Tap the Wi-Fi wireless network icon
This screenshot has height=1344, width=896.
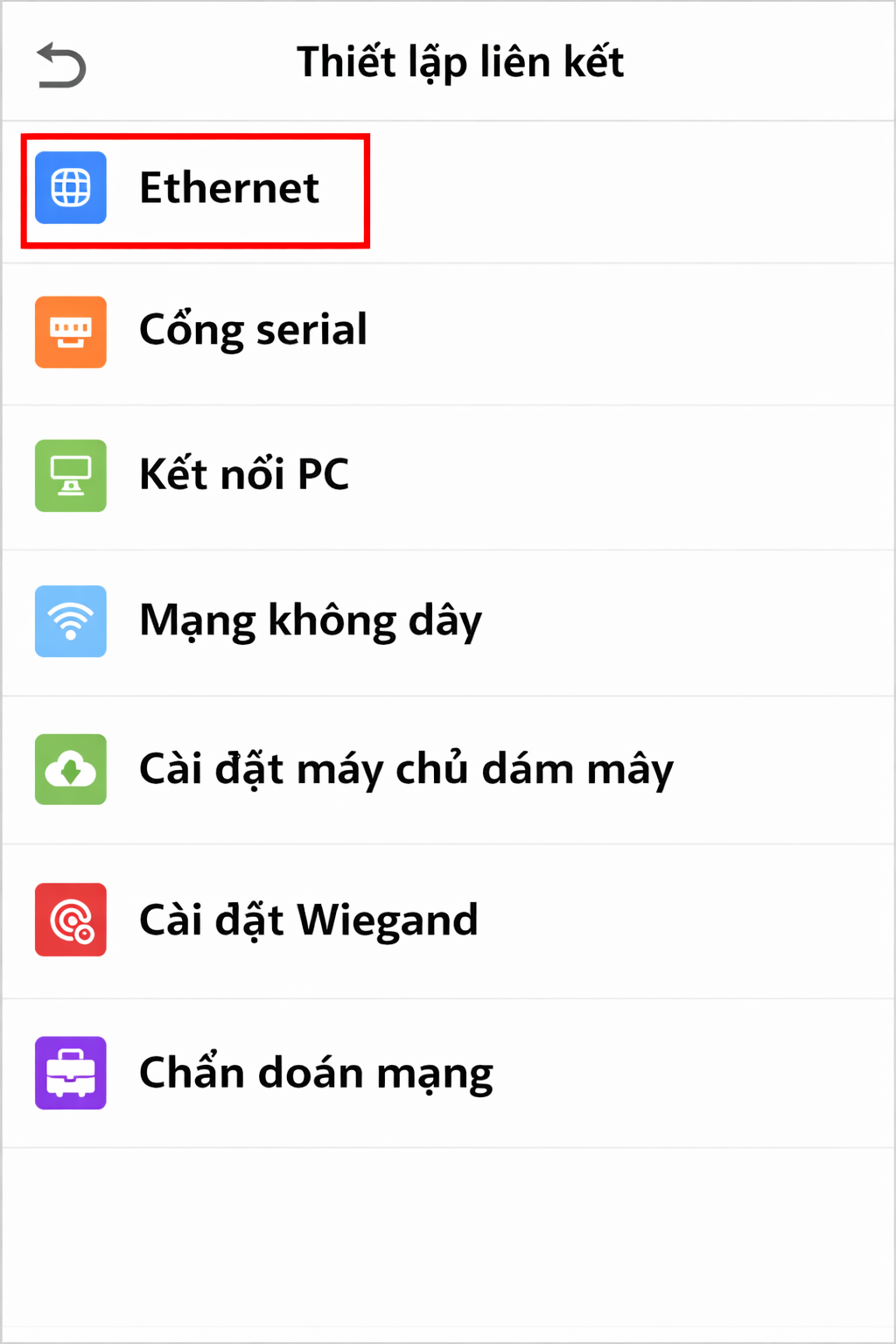coord(70,621)
